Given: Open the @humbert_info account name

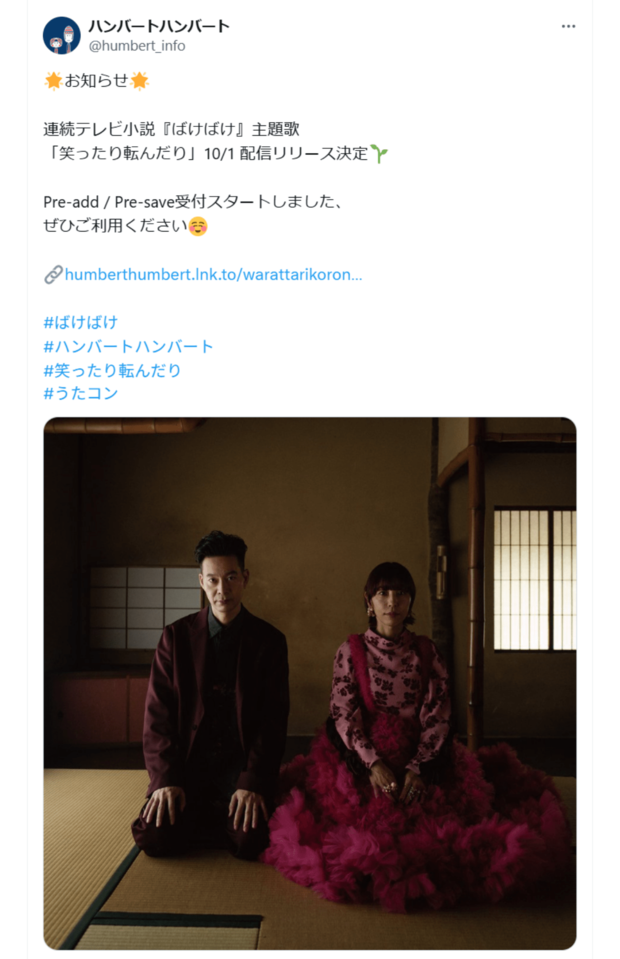Looking at the screenshot, I should [137, 46].
